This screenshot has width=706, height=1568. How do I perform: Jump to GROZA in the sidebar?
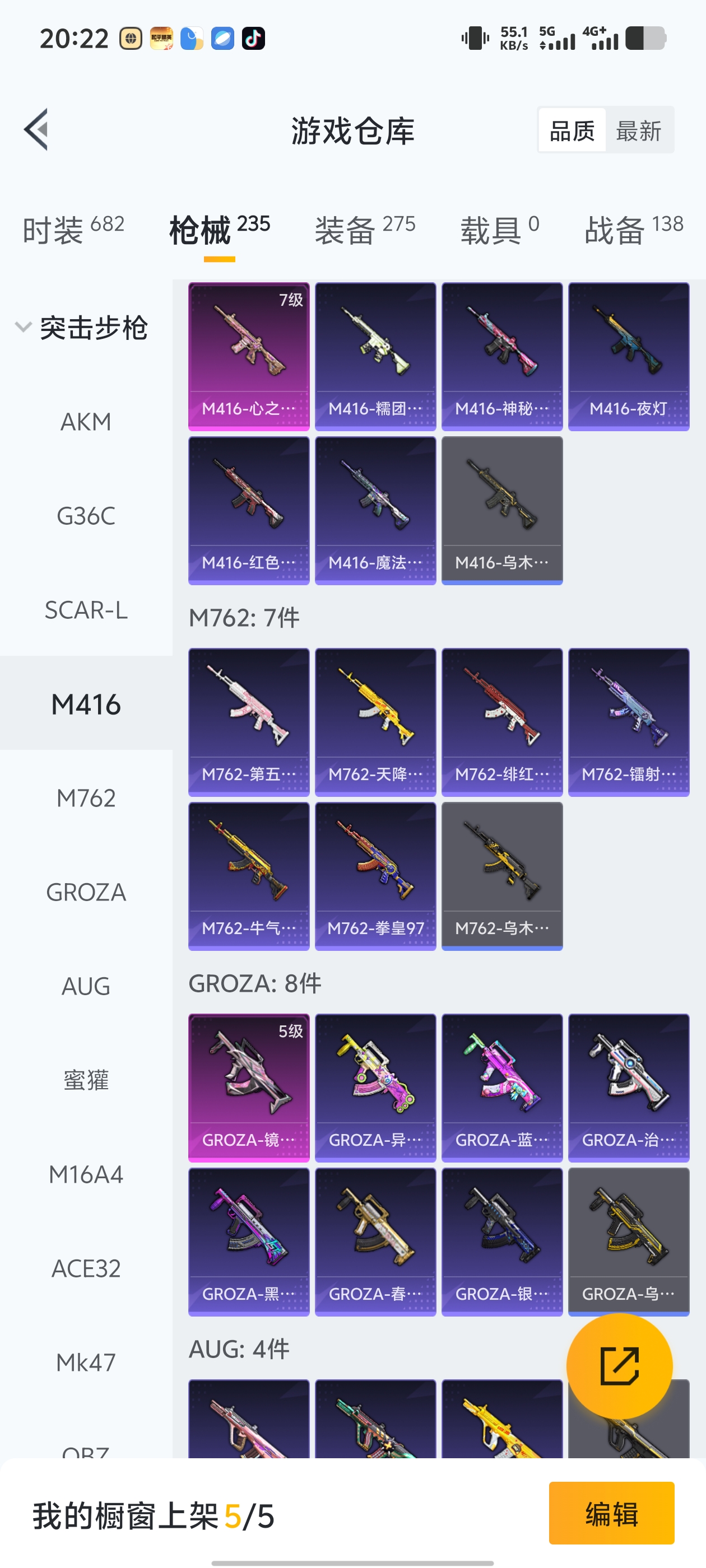point(86,892)
